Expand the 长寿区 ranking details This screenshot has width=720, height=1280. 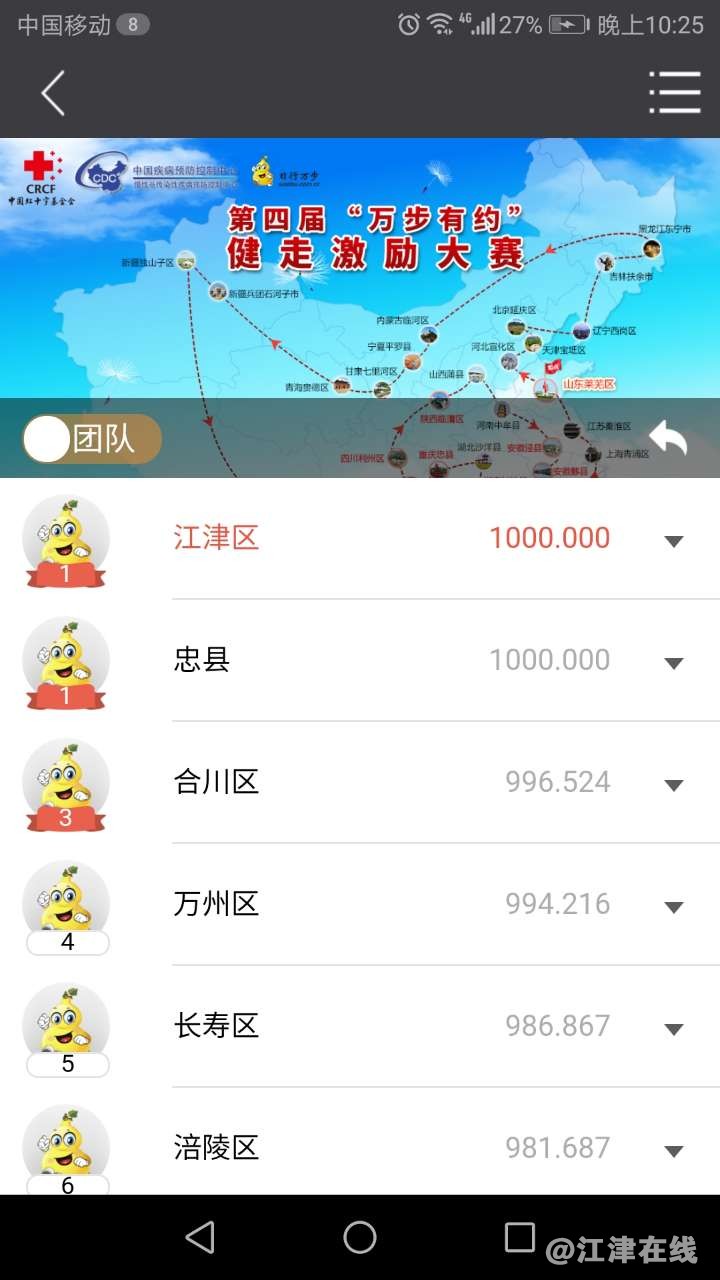tap(674, 1029)
